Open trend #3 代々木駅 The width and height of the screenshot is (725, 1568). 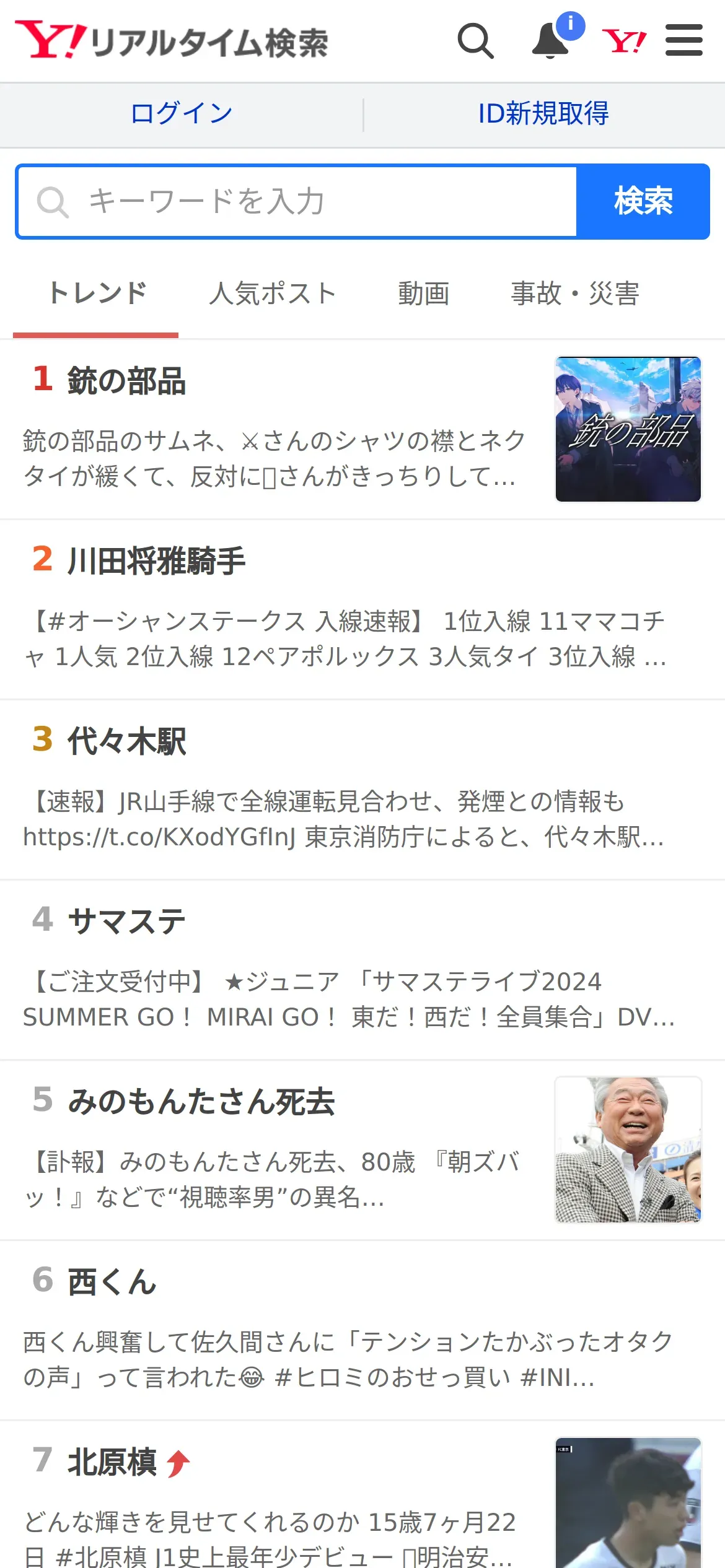[x=126, y=741]
